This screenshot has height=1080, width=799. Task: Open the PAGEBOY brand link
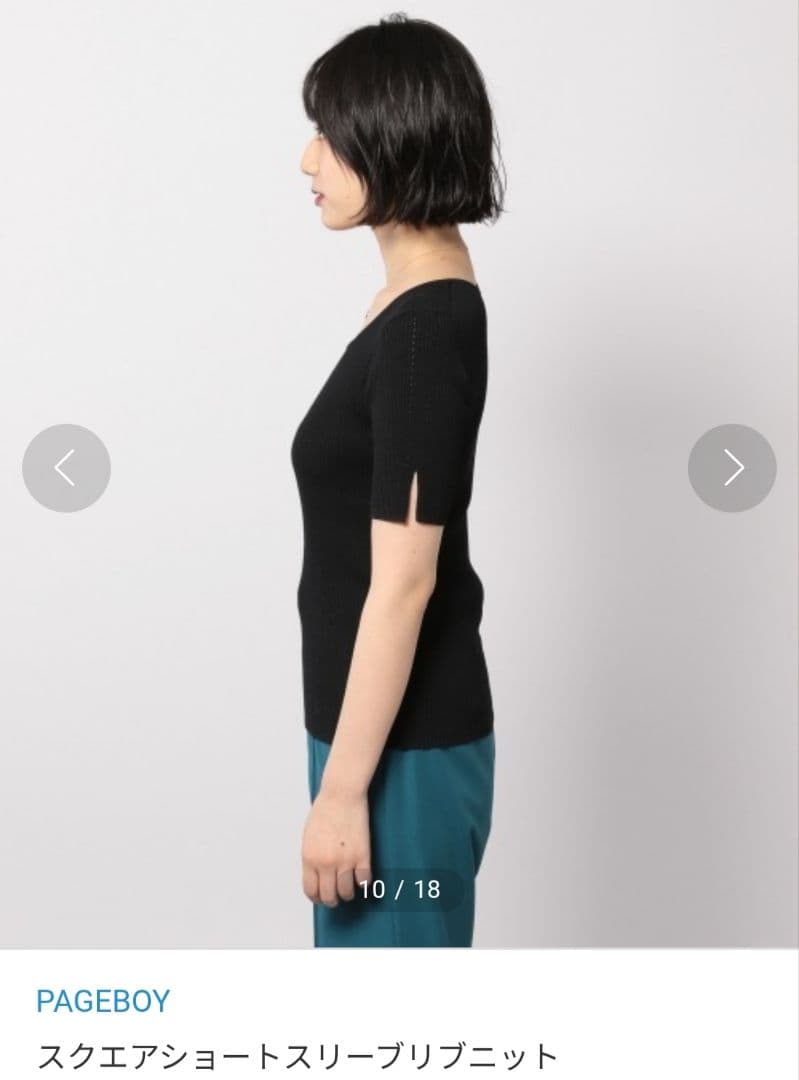coord(103,1000)
